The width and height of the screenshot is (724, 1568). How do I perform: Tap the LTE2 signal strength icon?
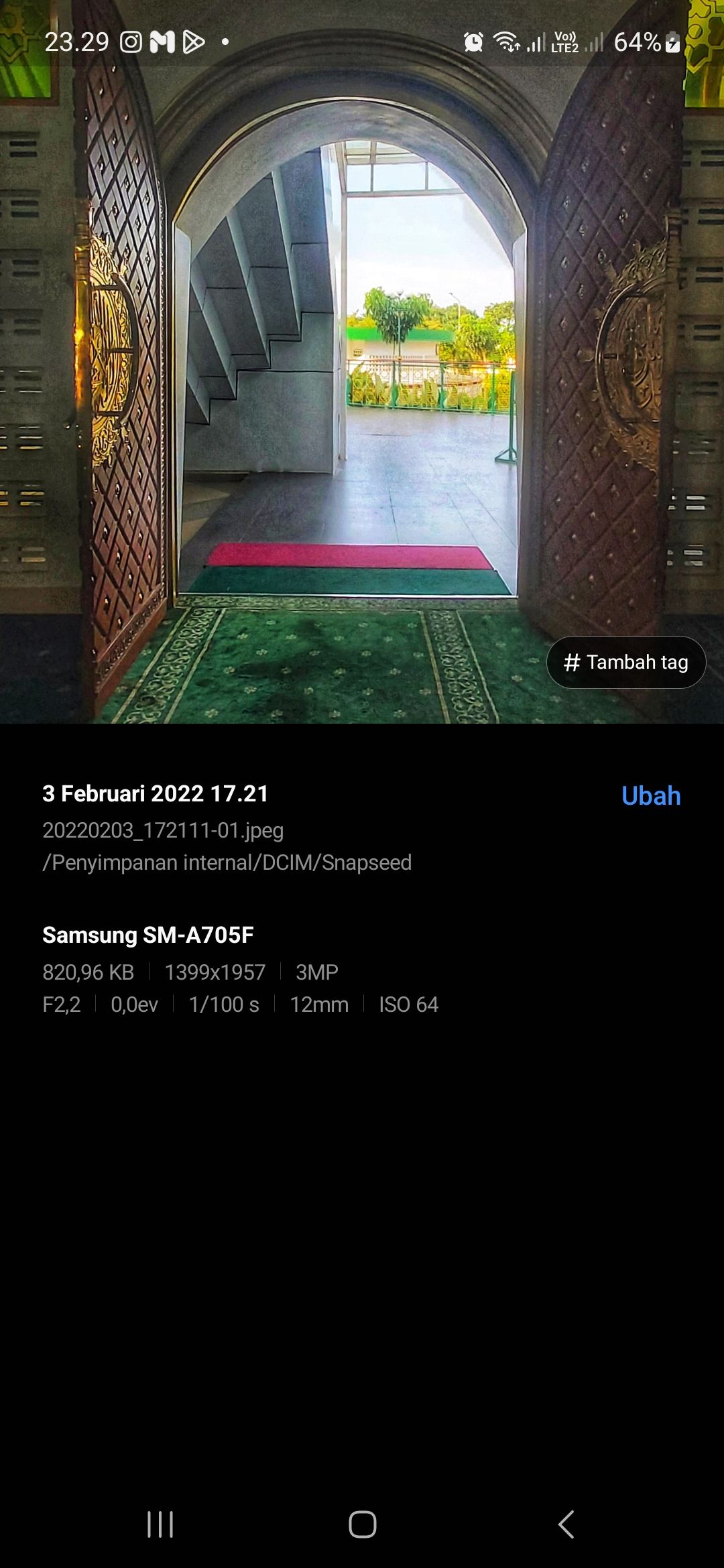594,42
